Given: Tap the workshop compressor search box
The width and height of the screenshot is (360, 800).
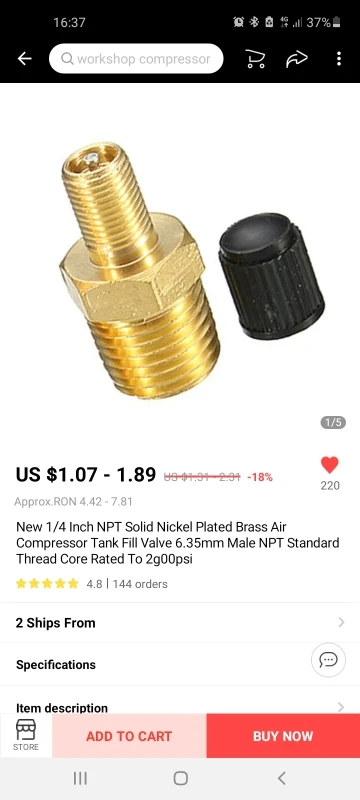Looking at the screenshot, I should [x=136, y=59].
